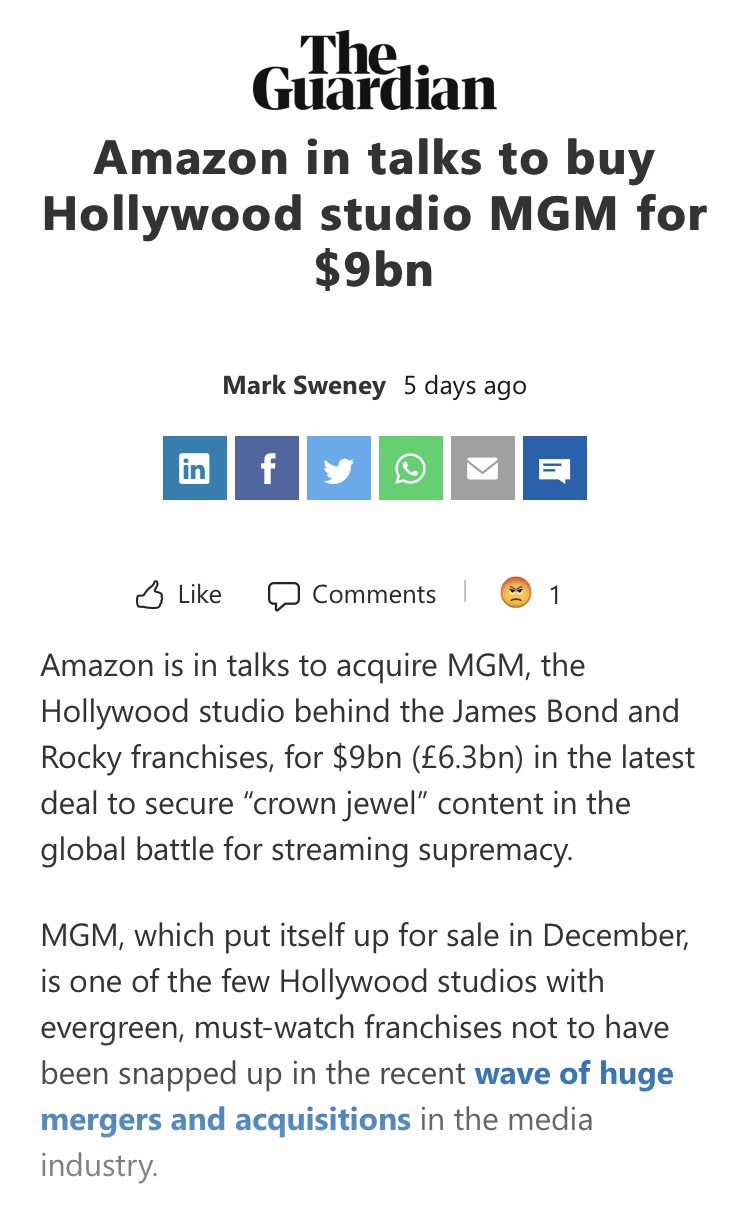Open the wave of huge mergers link
Screen dimensions: 750x1208
pyautogui.click(x=357, y=1096)
